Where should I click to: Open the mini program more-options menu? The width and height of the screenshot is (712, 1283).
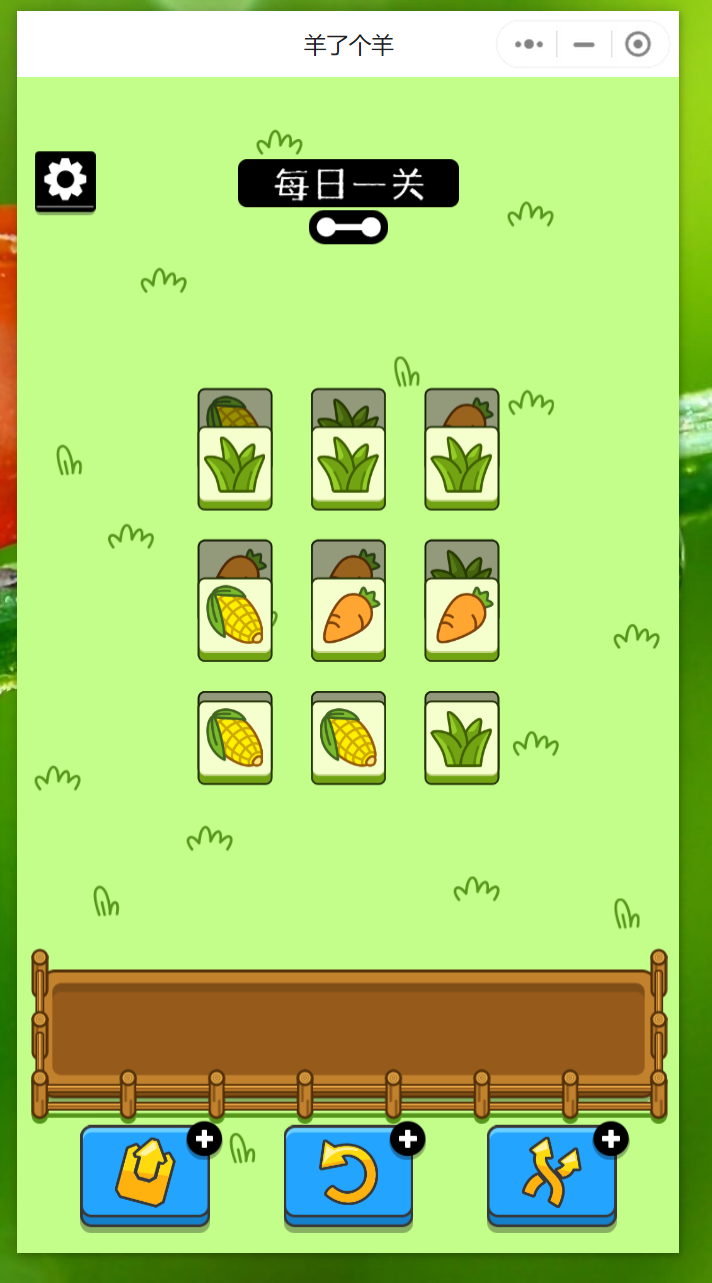tap(529, 44)
